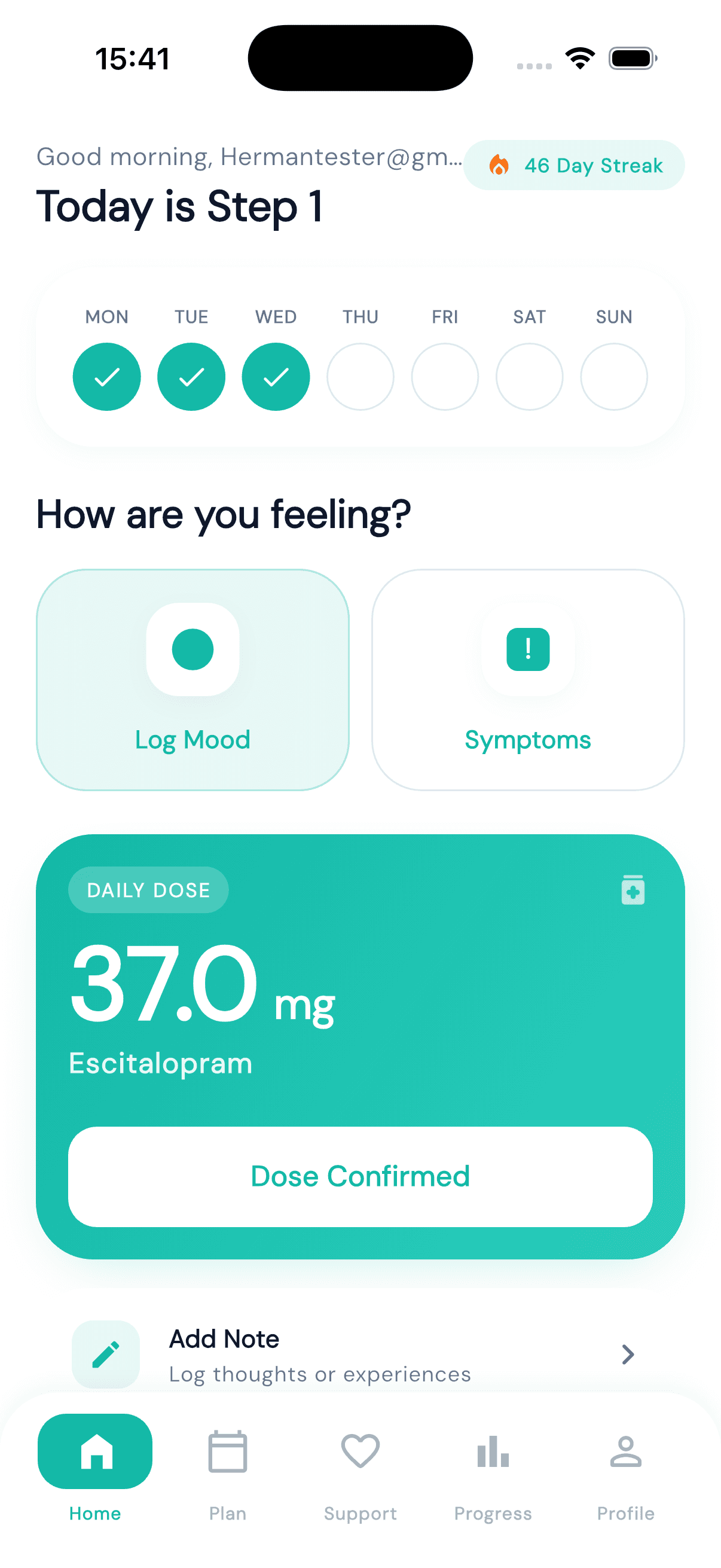Open Add Note to log thoughts
This screenshot has width=721, height=1568.
360,1355
